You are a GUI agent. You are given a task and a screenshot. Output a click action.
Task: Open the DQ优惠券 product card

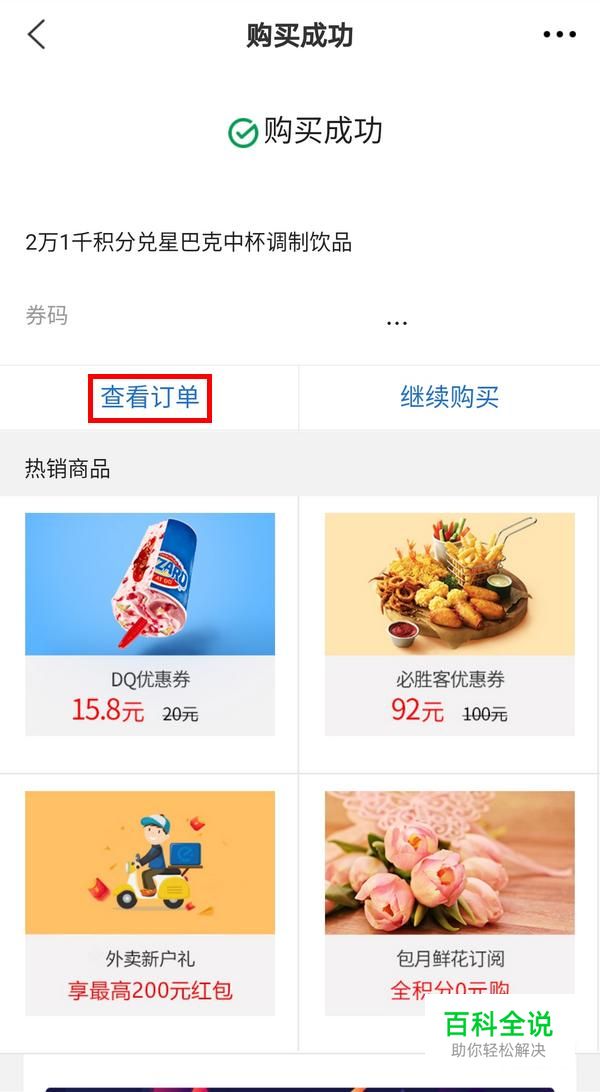(x=150, y=624)
